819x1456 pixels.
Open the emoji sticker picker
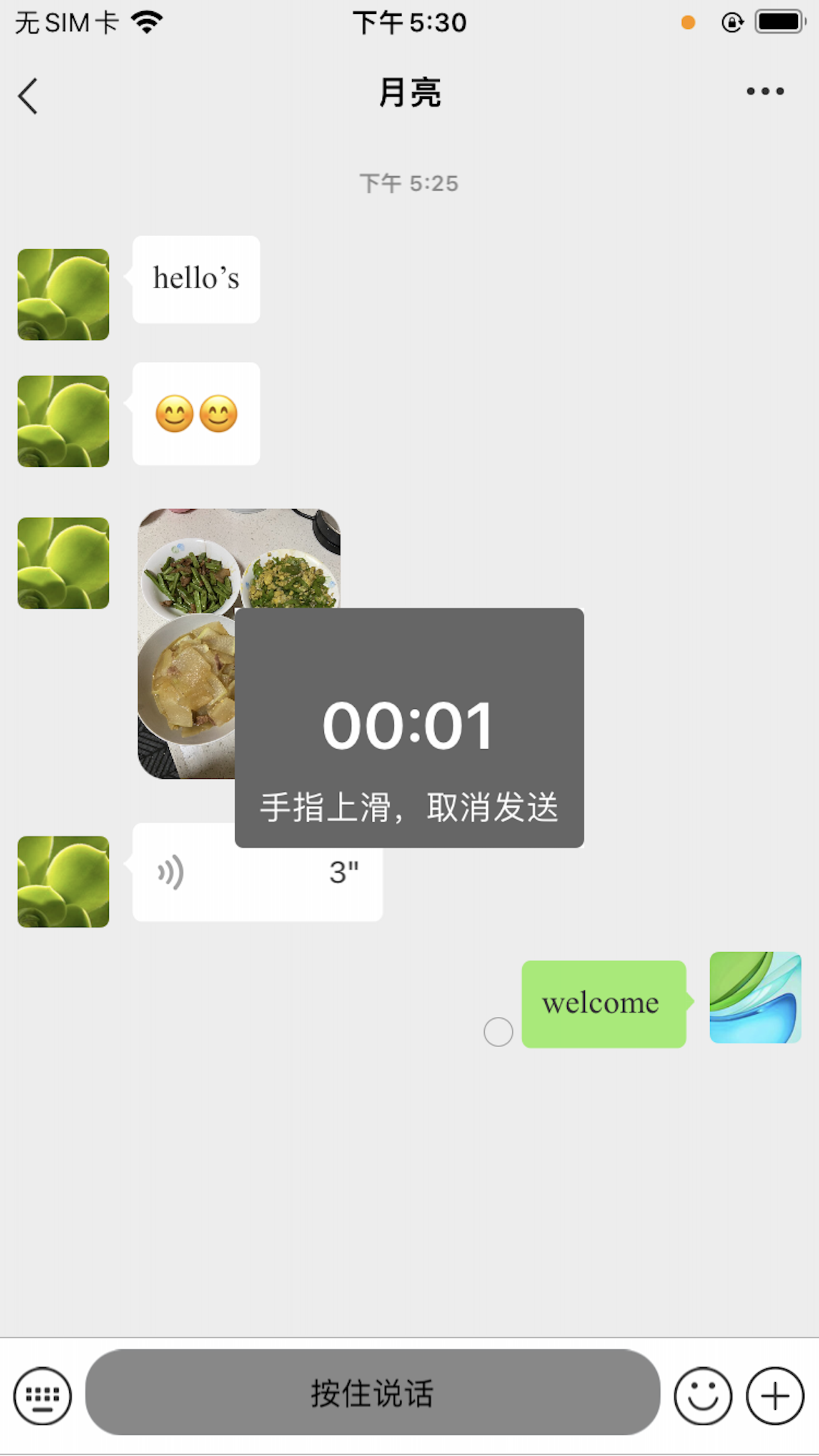702,1395
